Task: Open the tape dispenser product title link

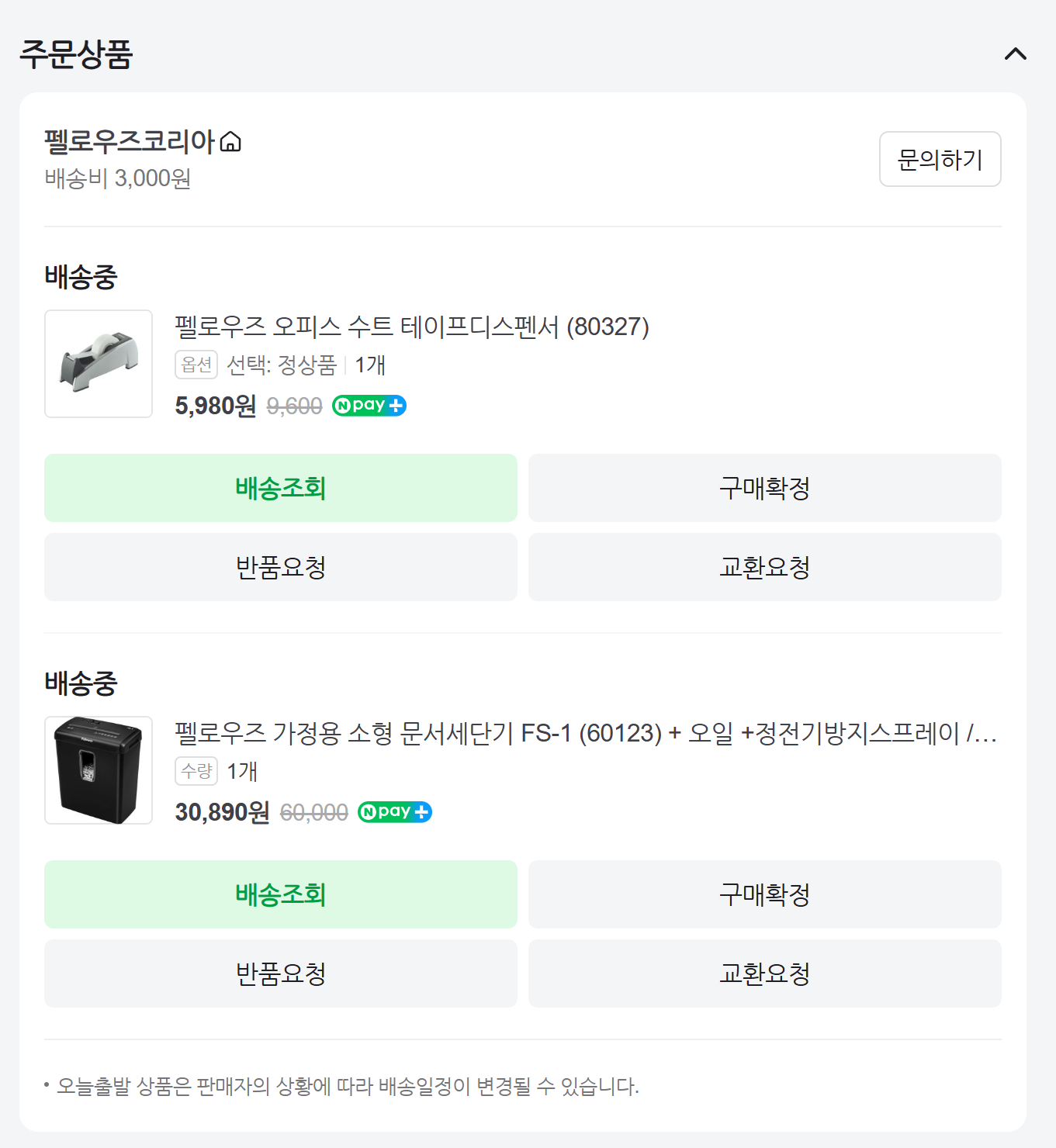Action: tap(411, 328)
